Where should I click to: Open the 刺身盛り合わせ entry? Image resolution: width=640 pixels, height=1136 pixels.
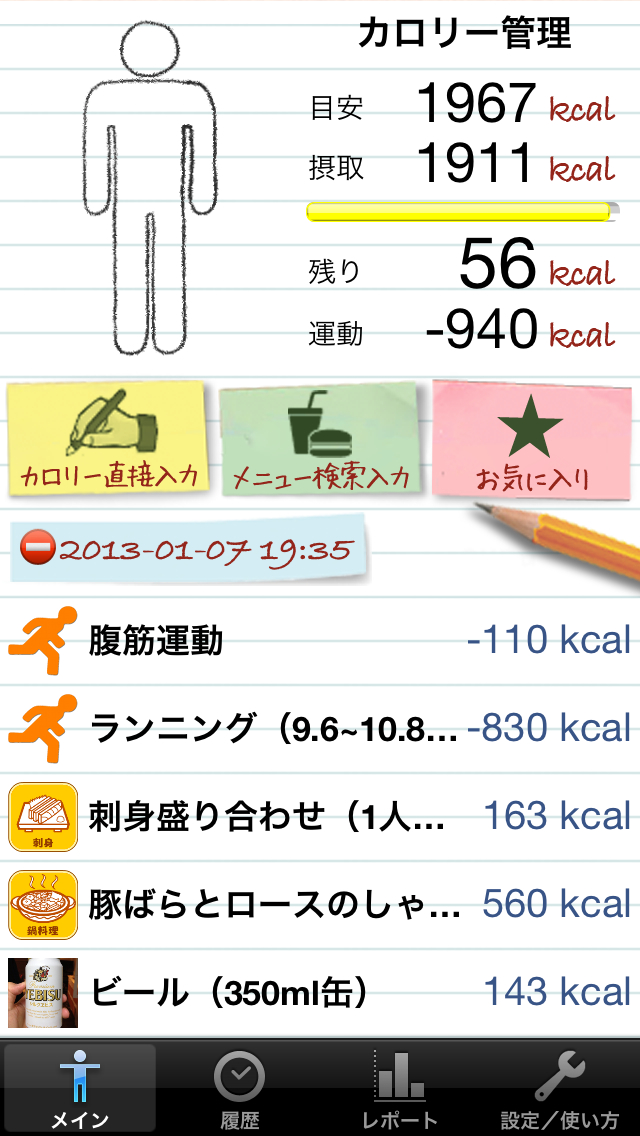320,816
